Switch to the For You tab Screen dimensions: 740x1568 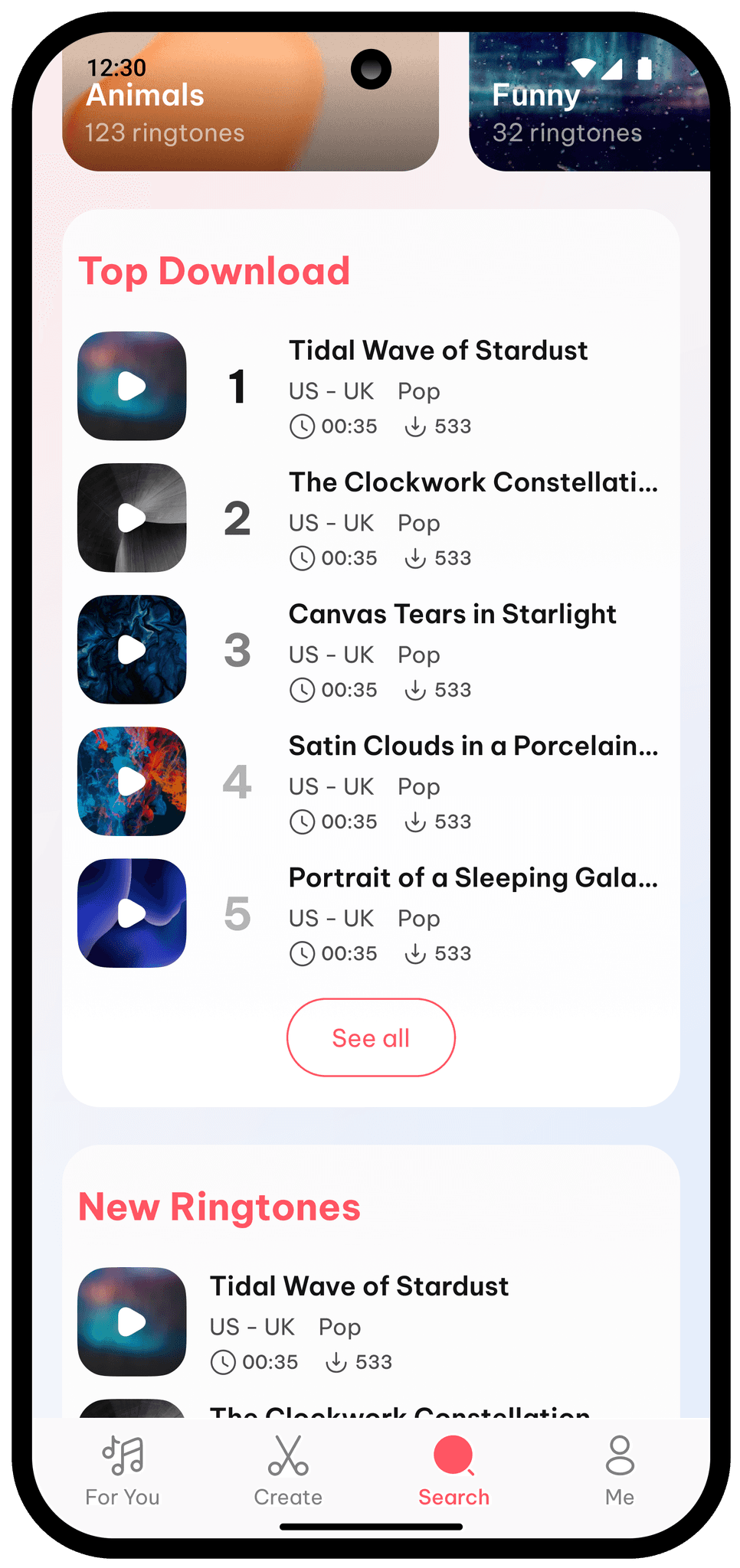coord(123,1472)
